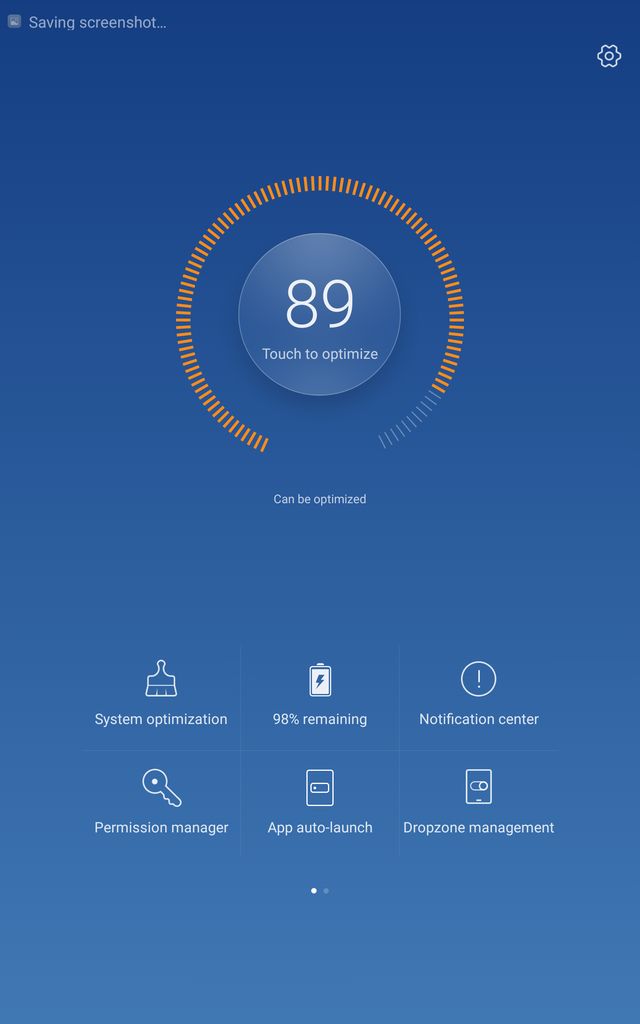Open settings gear icon
The width and height of the screenshot is (640, 1024).
click(609, 56)
